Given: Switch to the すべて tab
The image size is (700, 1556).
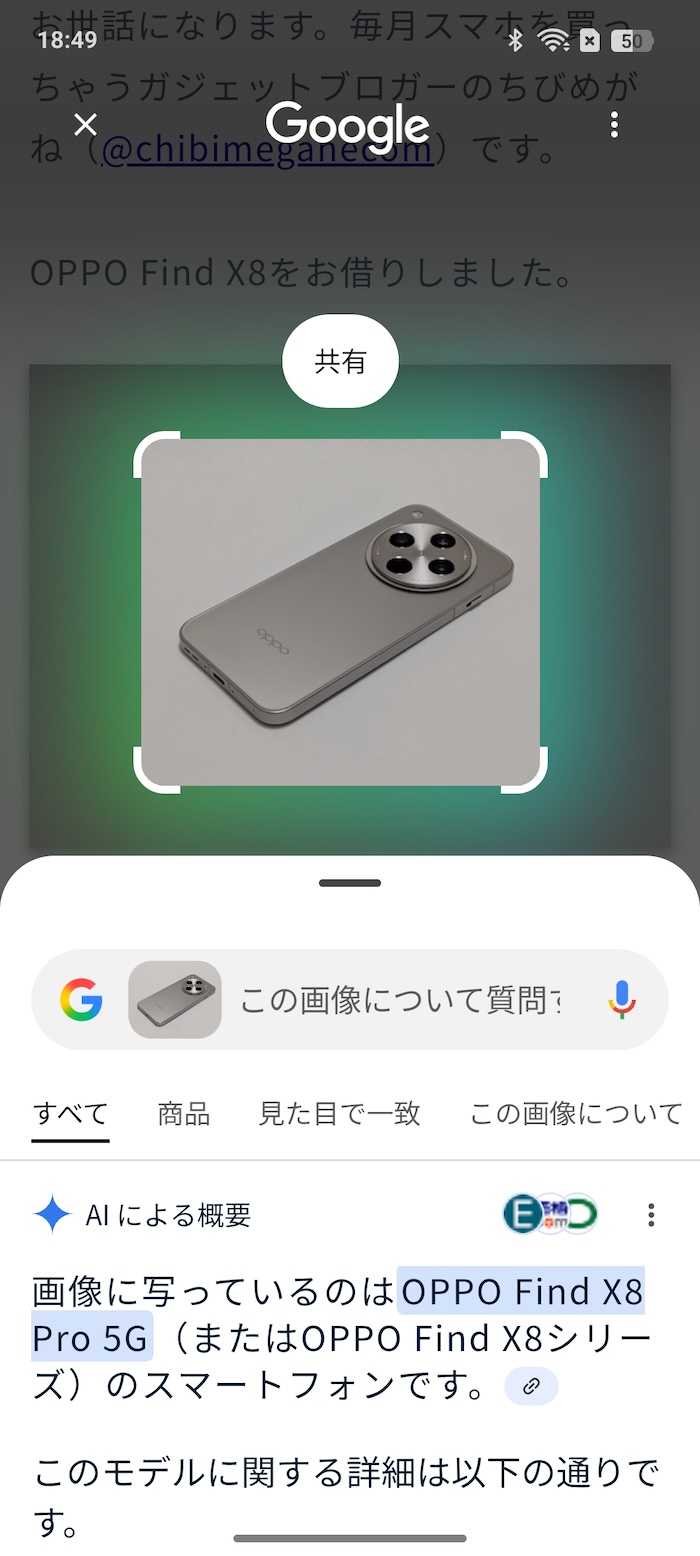Looking at the screenshot, I should [71, 1113].
